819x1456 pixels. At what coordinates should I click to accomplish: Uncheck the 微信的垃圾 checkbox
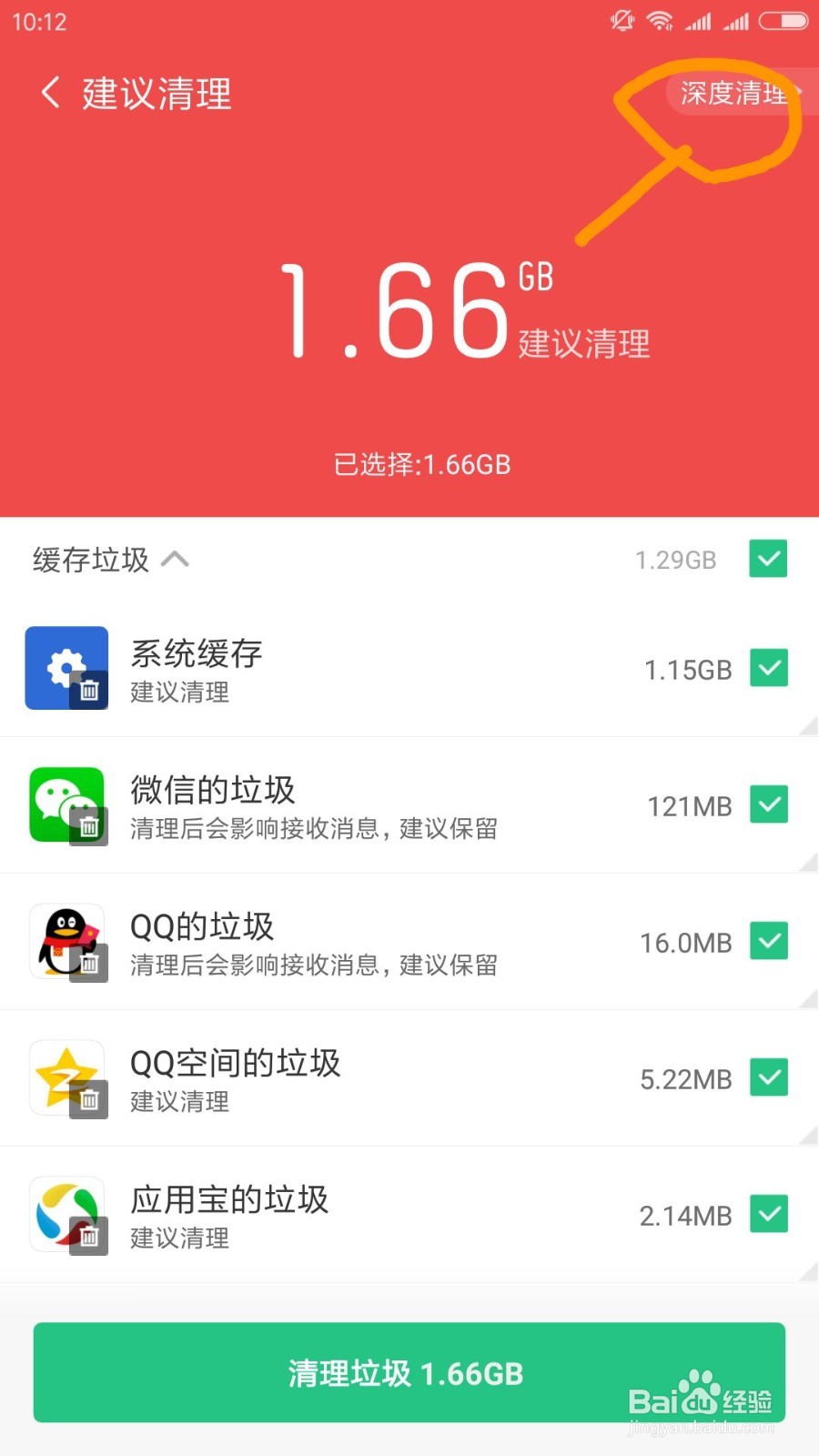tap(768, 804)
